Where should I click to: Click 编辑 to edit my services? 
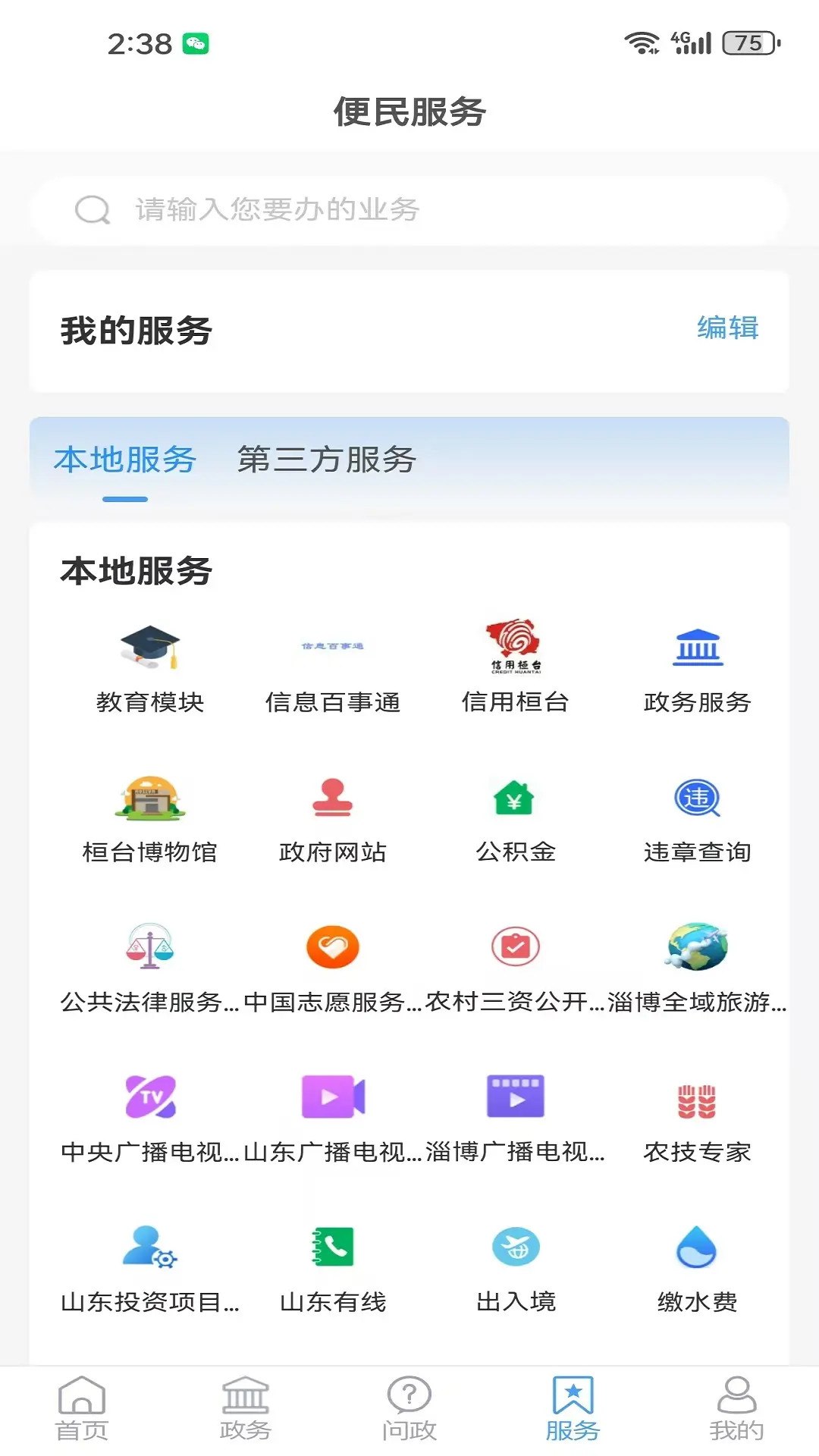point(729,329)
